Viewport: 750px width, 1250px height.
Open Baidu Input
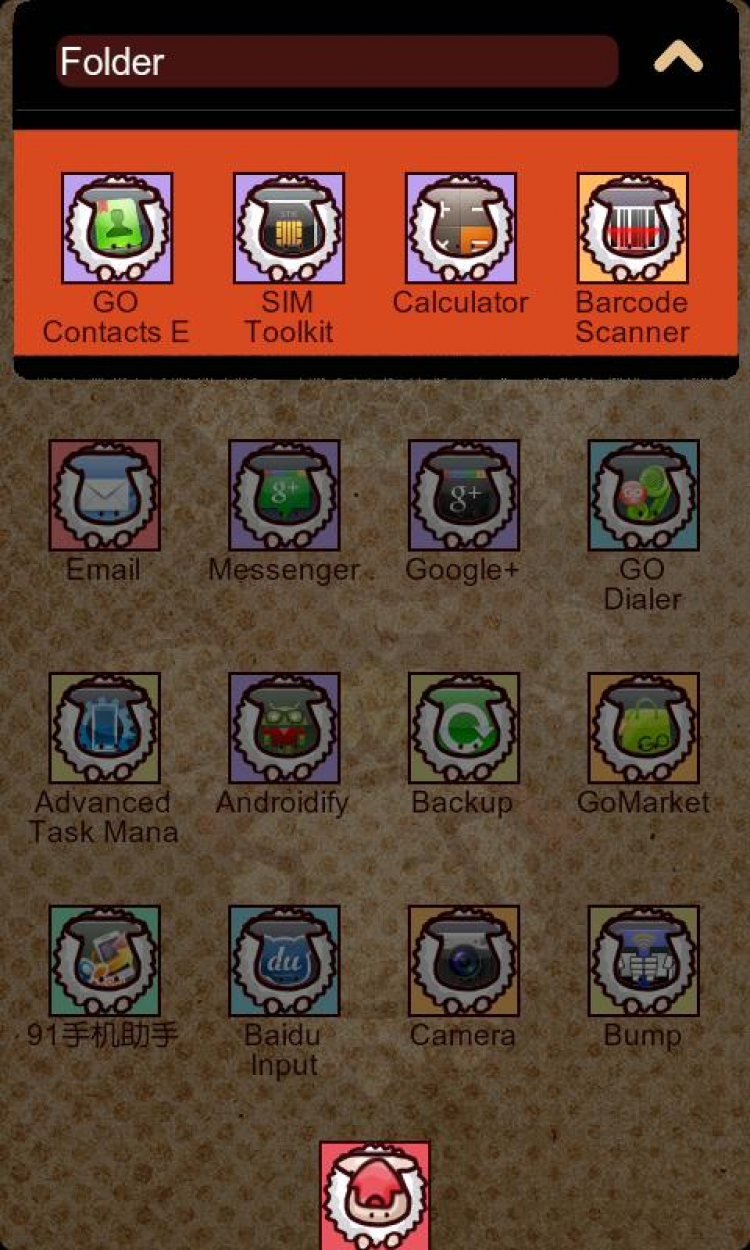coord(284,960)
